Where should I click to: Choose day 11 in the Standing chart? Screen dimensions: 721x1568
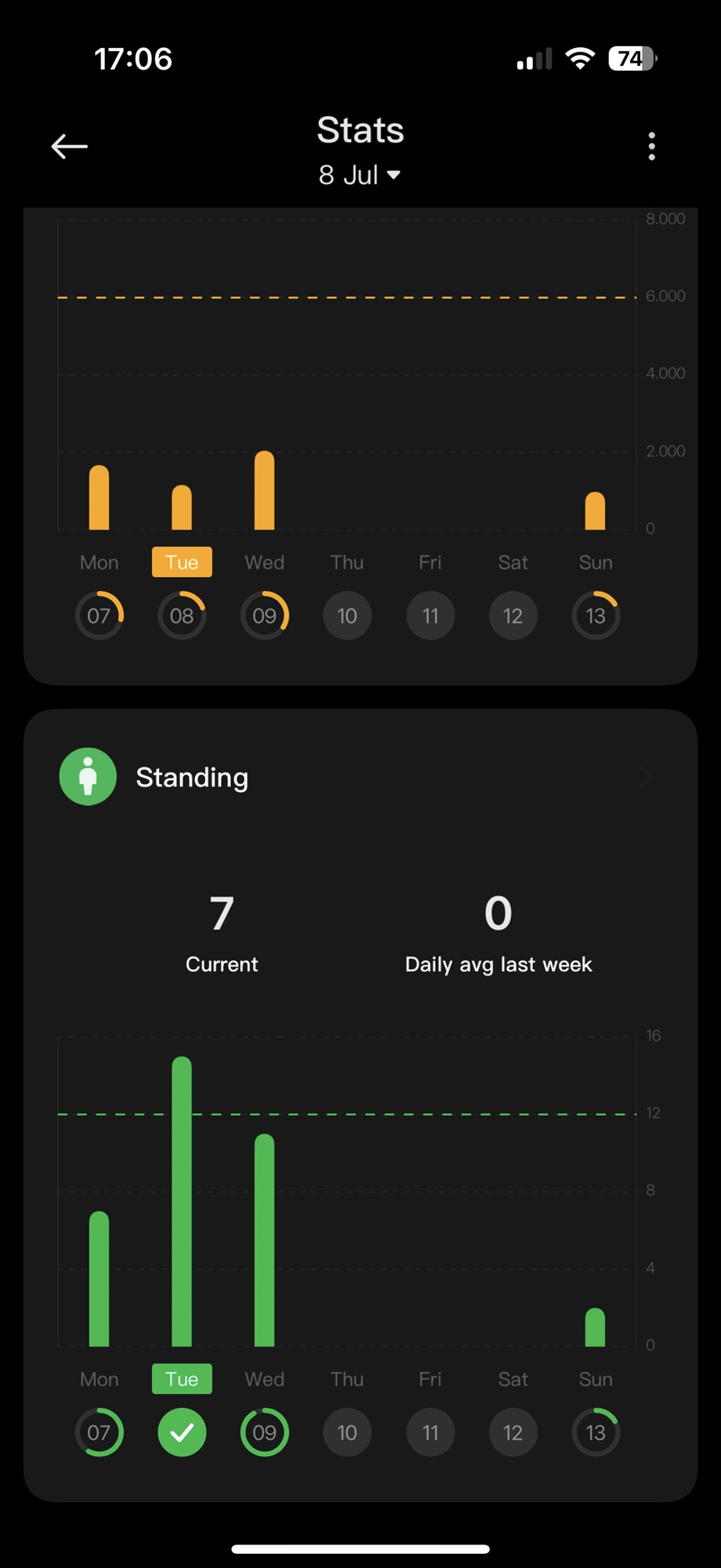430,1432
